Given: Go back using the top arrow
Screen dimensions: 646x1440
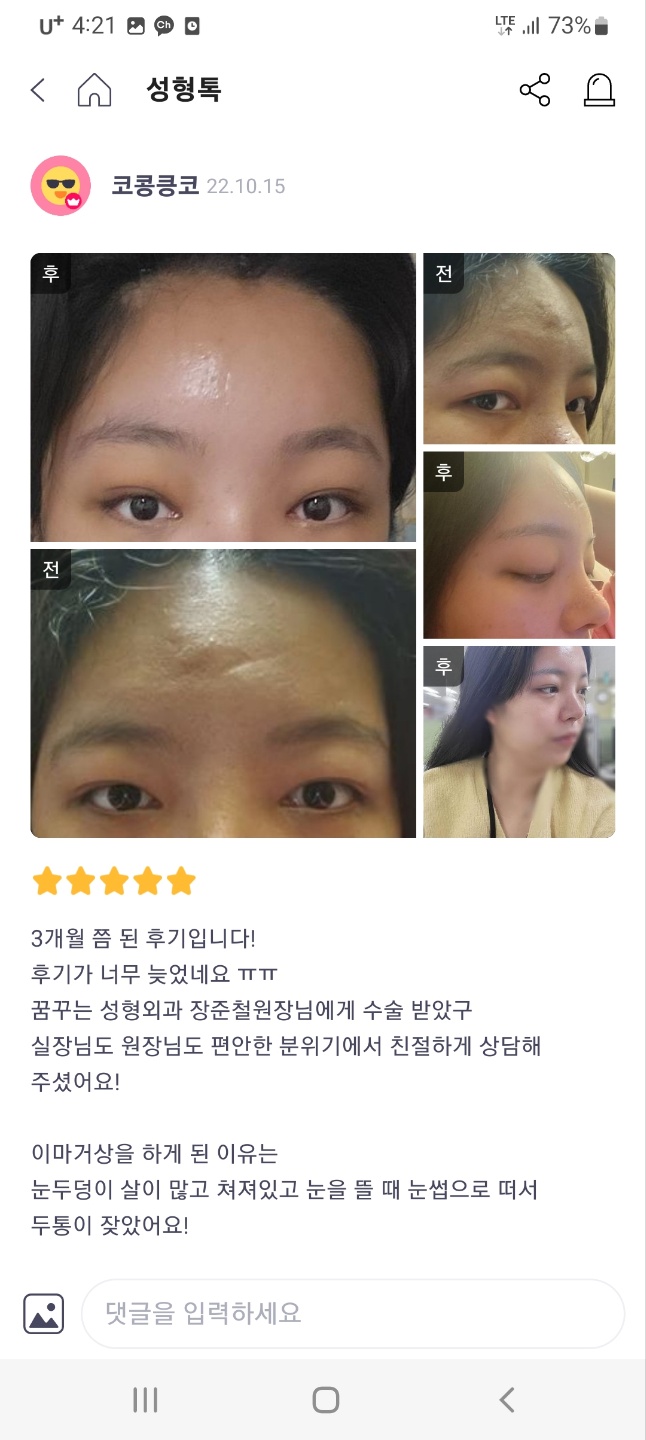Looking at the screenshot, I should (38, 90).
